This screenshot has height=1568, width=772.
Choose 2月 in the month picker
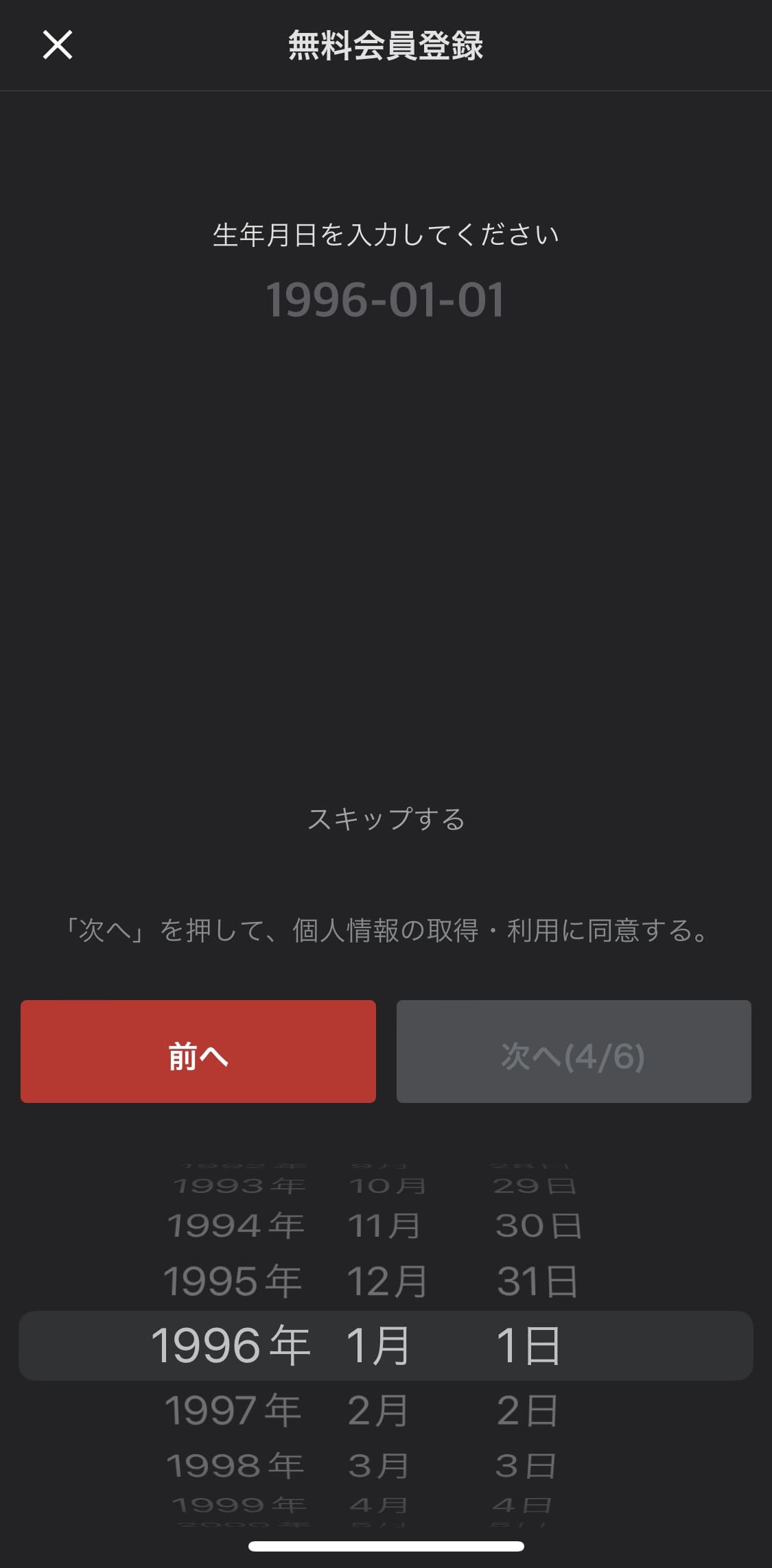(x=378, y=1410)
